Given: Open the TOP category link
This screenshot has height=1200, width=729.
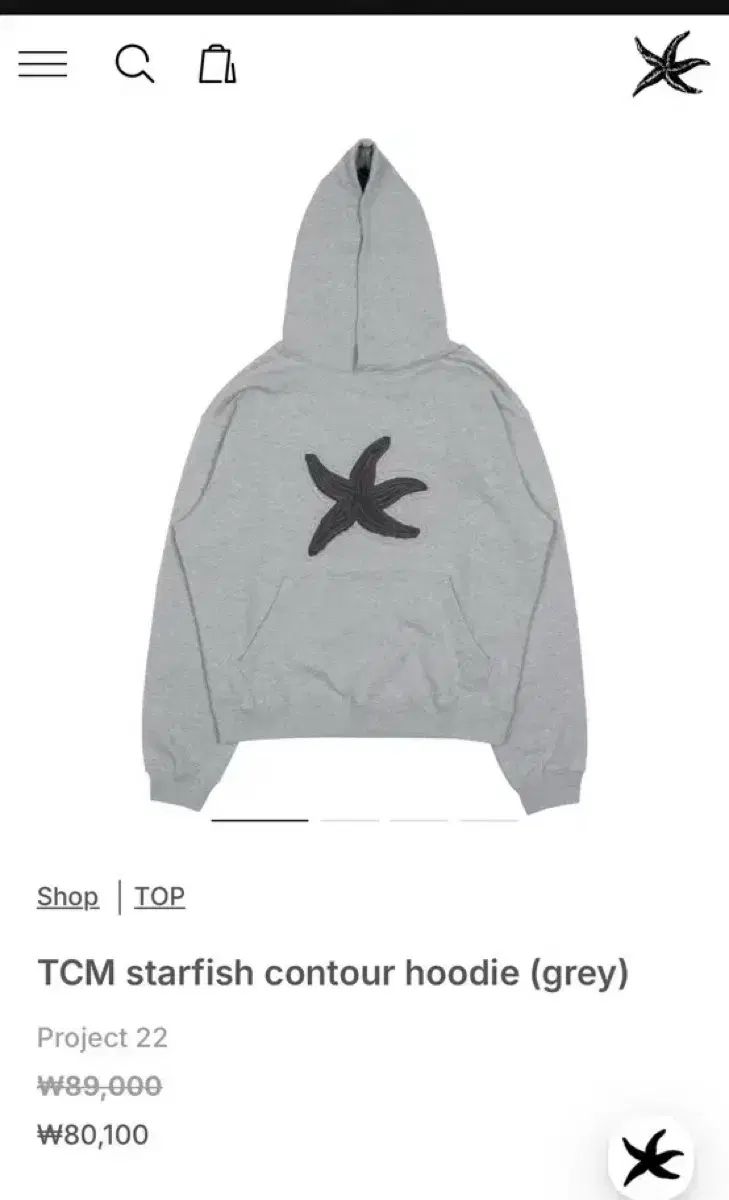Looking at the screenshot, I should pyautogui.click(x=160, y=897).
